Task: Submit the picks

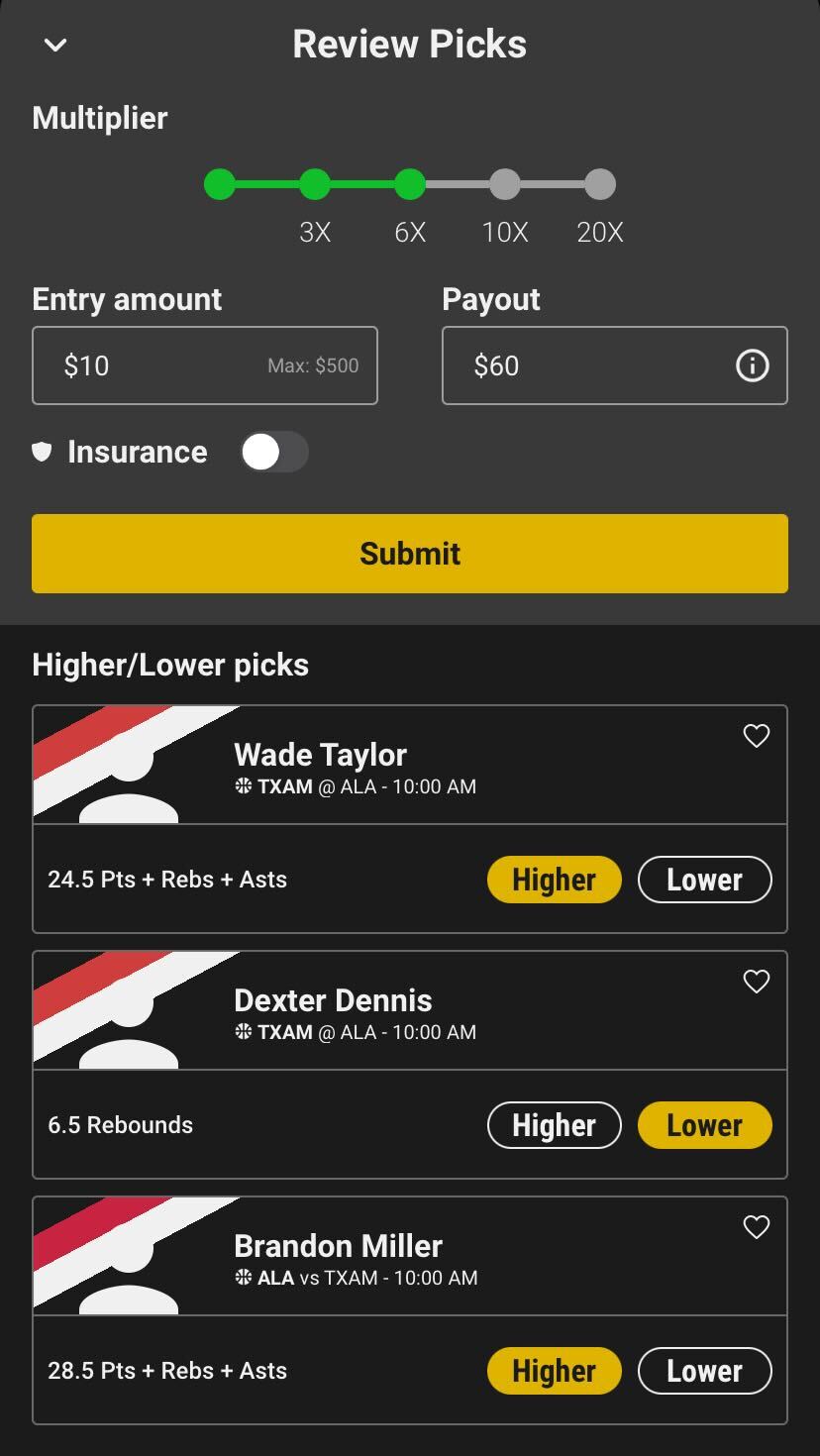Action: 410,554
